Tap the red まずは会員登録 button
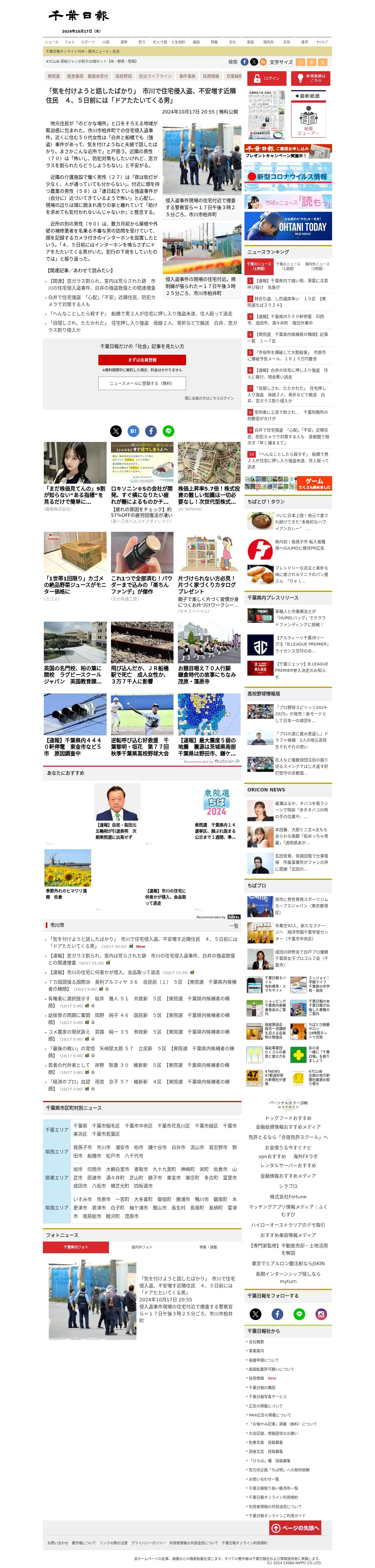 coord(142,360)
